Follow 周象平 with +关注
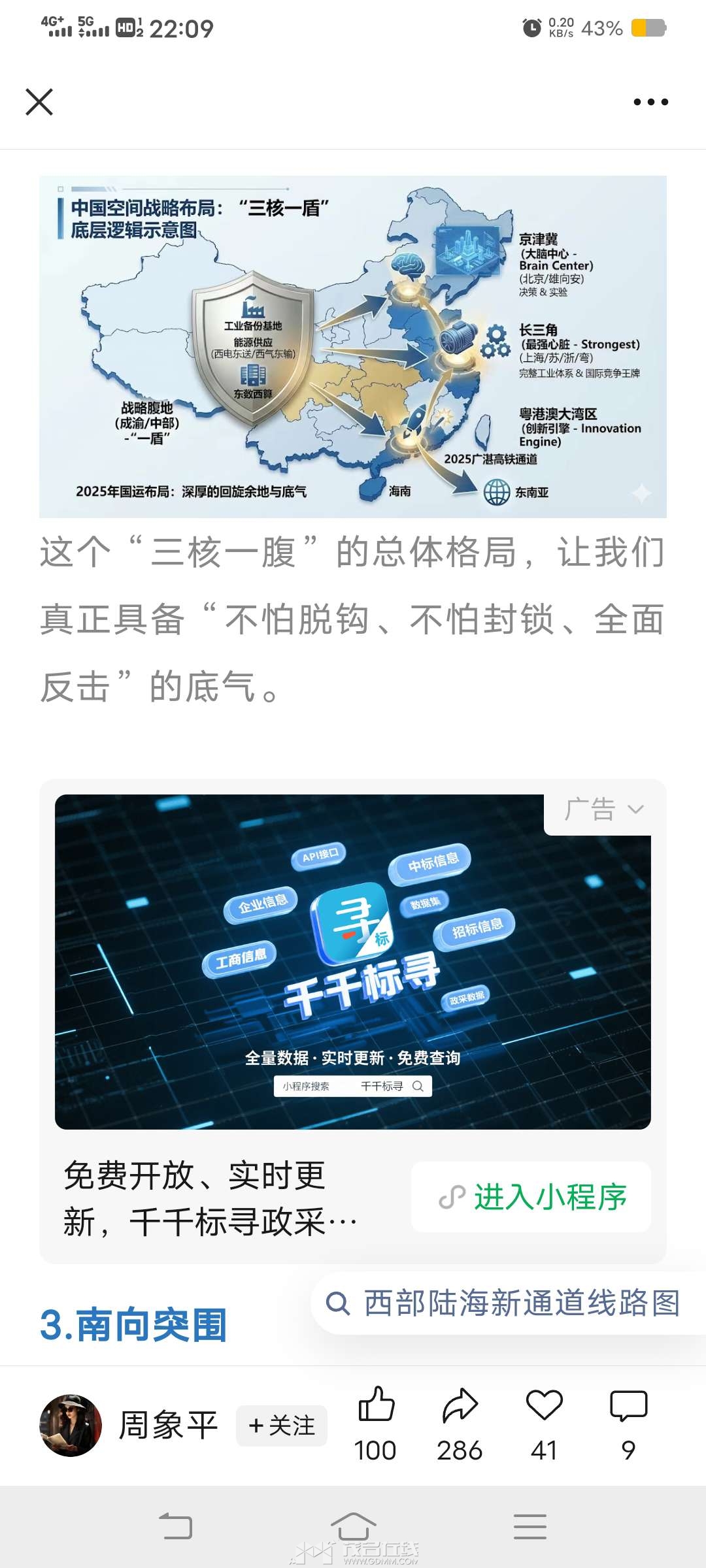This screenshot has height=1568, width=706. (282, 1425)
